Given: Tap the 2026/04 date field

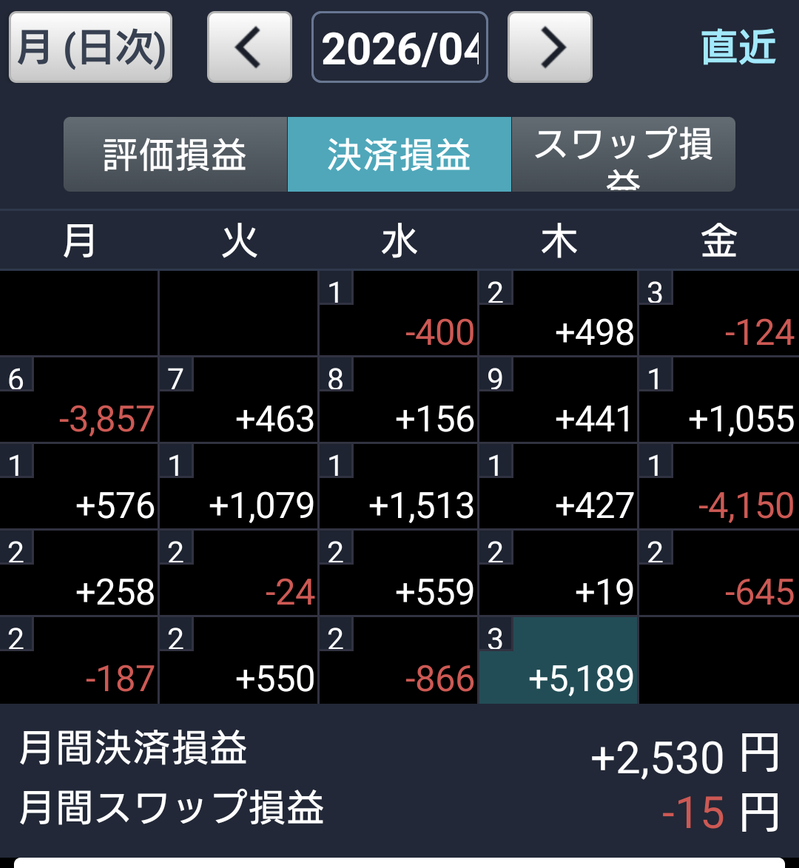Looking at the screenshot, I should pos(399,47).
